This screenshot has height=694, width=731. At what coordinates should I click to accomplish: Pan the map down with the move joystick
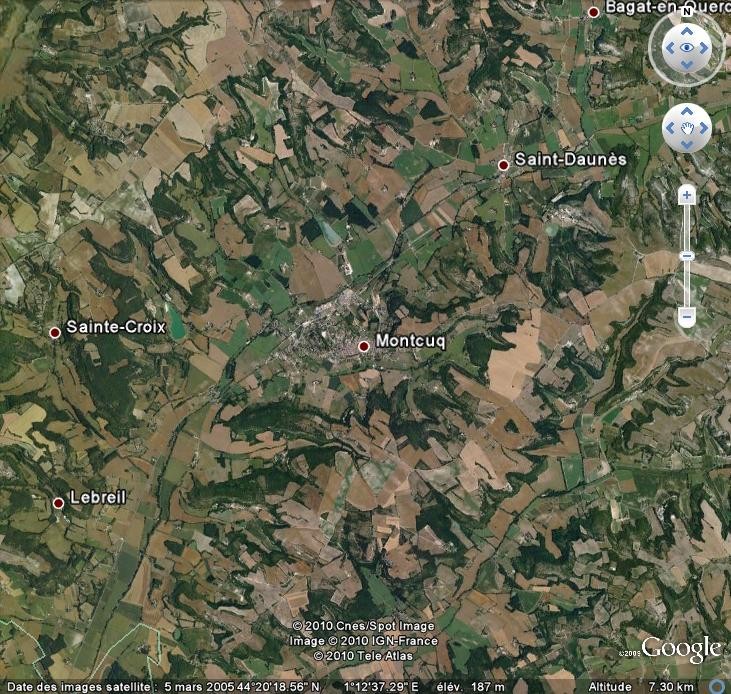coord(687,146)
